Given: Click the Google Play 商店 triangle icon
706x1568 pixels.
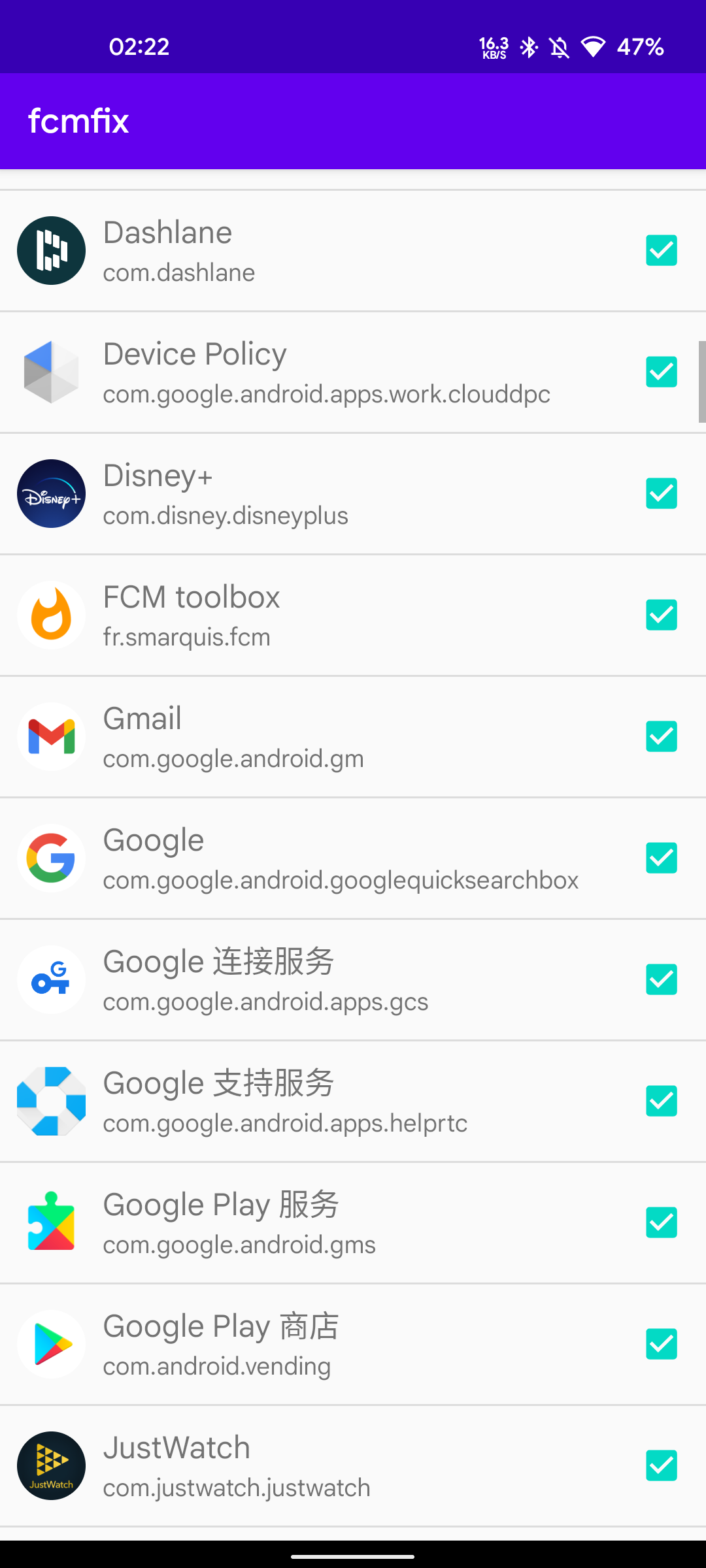Looking at the screenshot, I should (x=50, y=1344).
